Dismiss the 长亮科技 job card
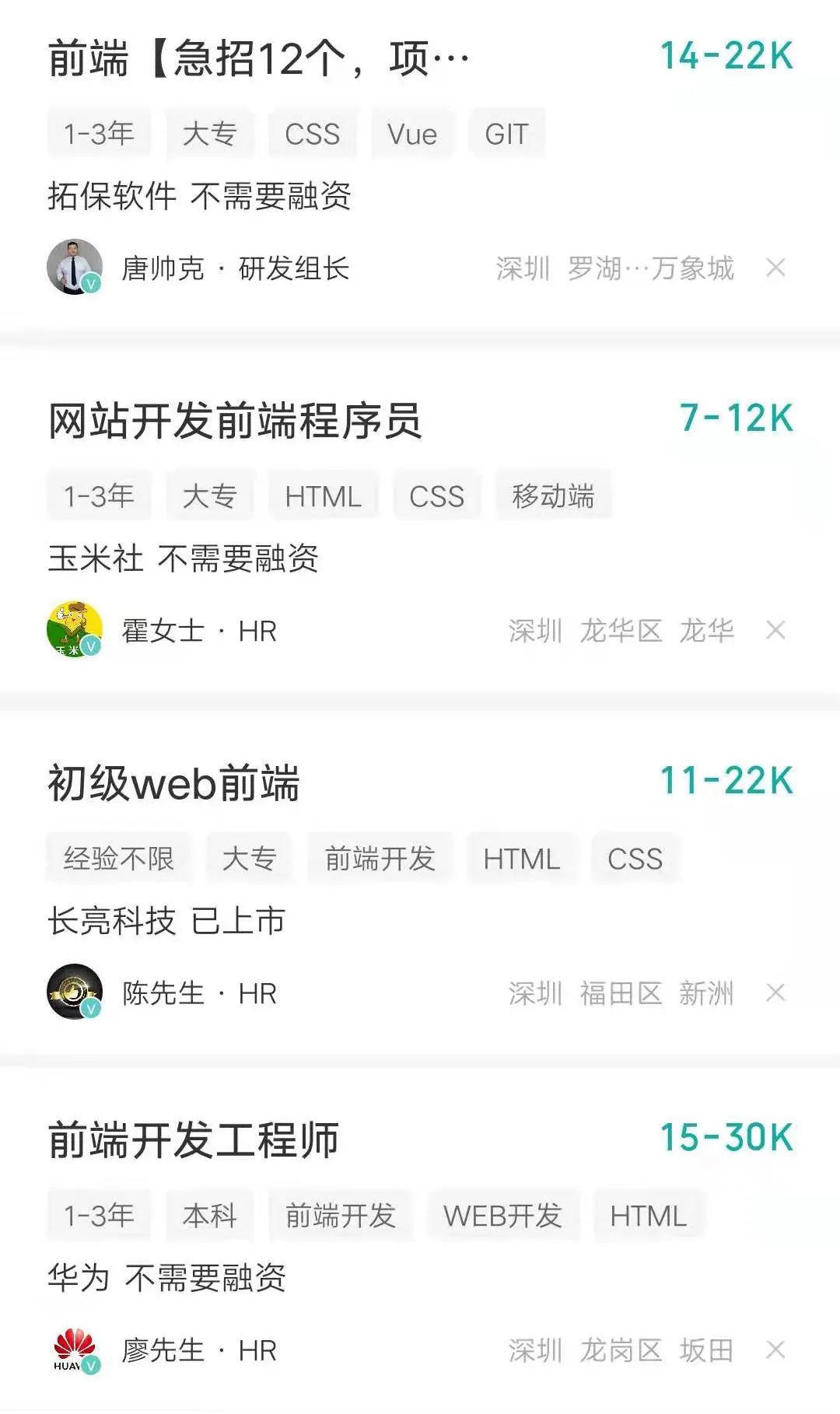Viewport: 840px width, 1414px height. pyautogui.click(x=775, y=992)
